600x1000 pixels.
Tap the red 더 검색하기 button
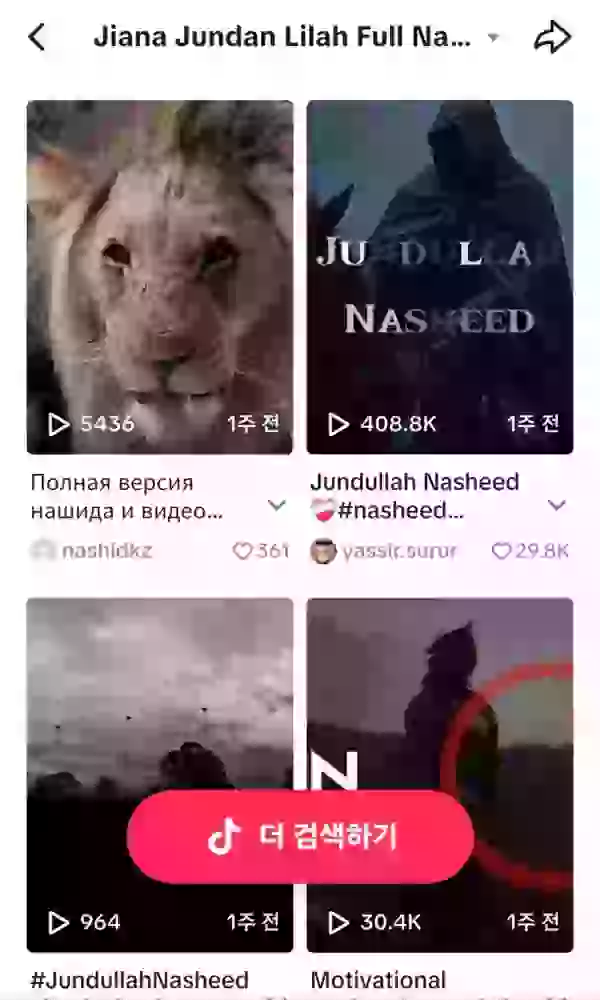pyautogui.click(x=300, y=837)
